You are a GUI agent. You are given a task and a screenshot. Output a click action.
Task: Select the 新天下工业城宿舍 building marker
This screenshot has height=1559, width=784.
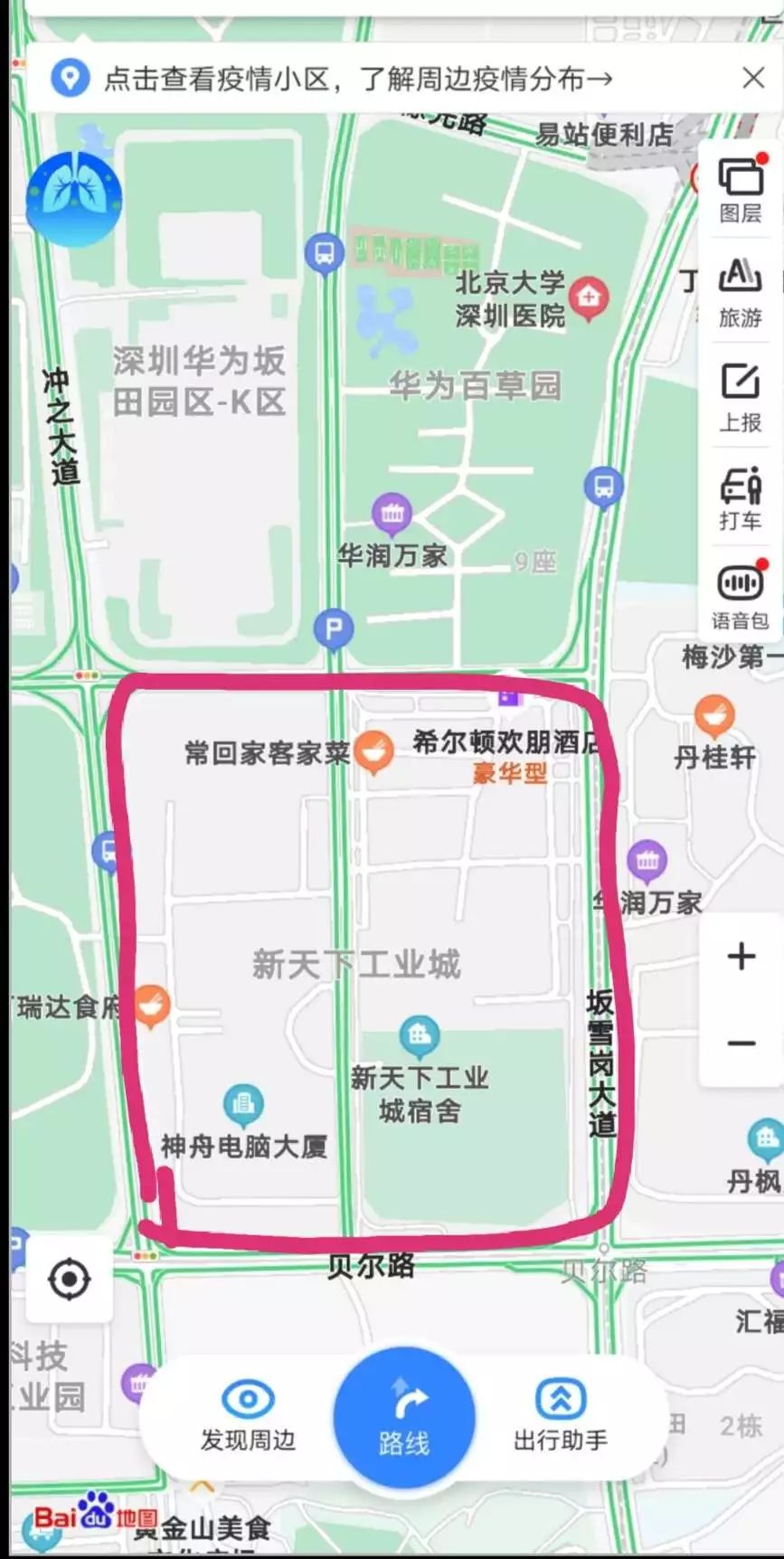418,1034
